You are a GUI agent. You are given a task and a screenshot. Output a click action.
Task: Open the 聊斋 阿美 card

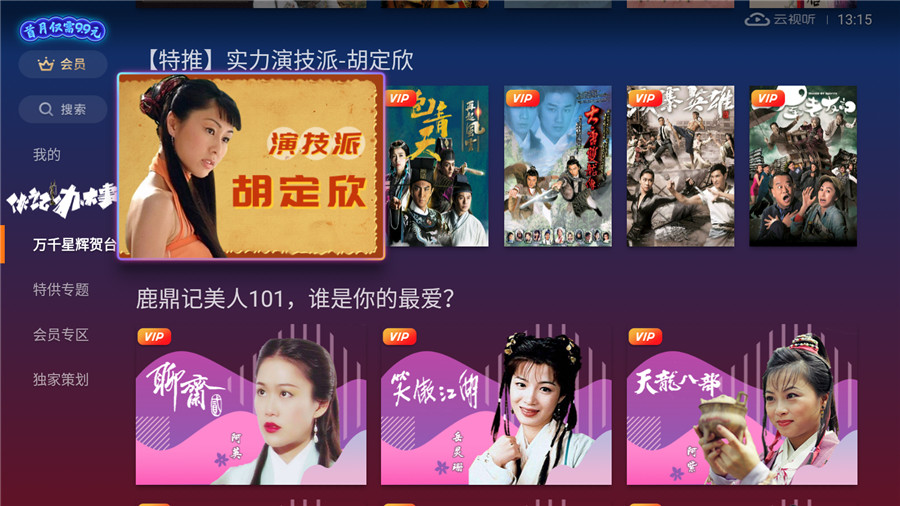[251, 405]
